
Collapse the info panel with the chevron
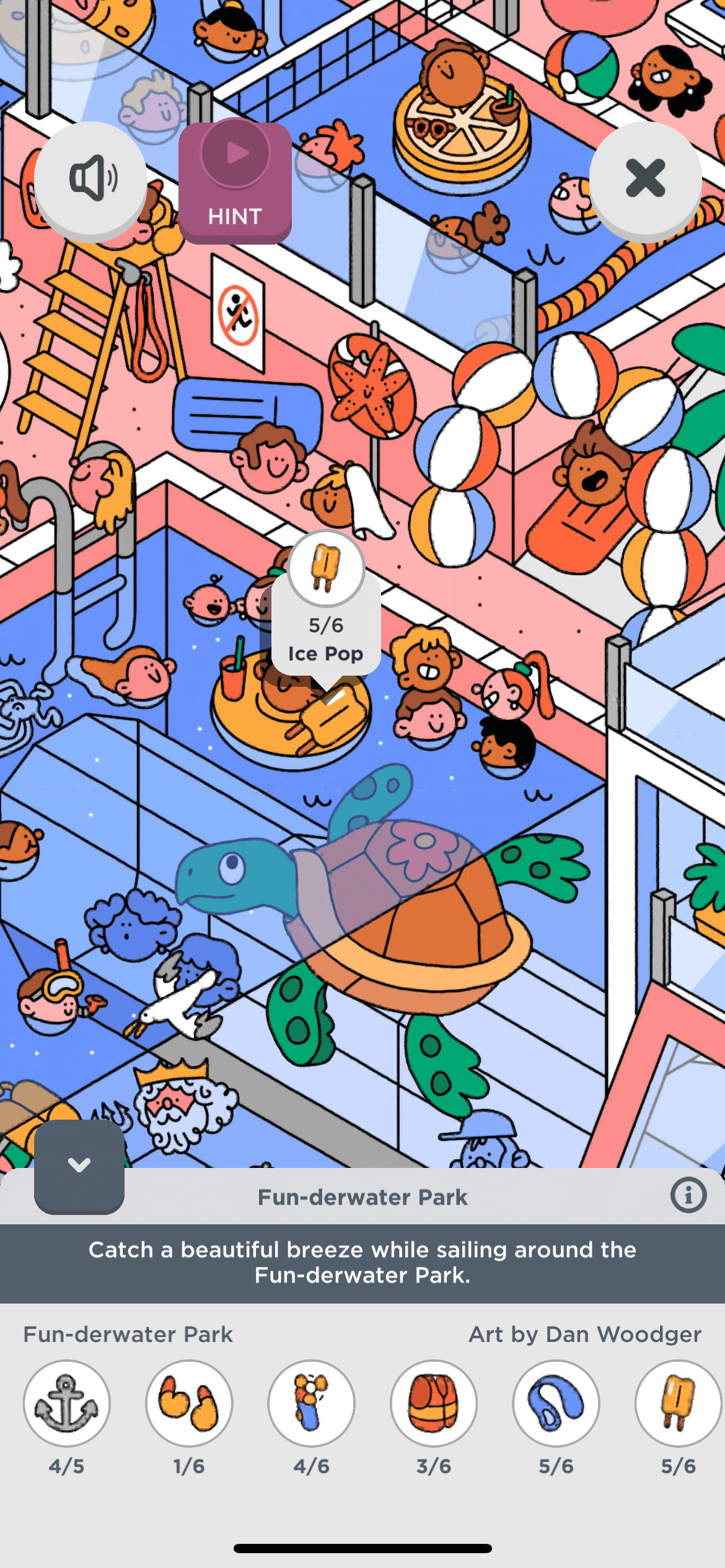pos(79,1165)
